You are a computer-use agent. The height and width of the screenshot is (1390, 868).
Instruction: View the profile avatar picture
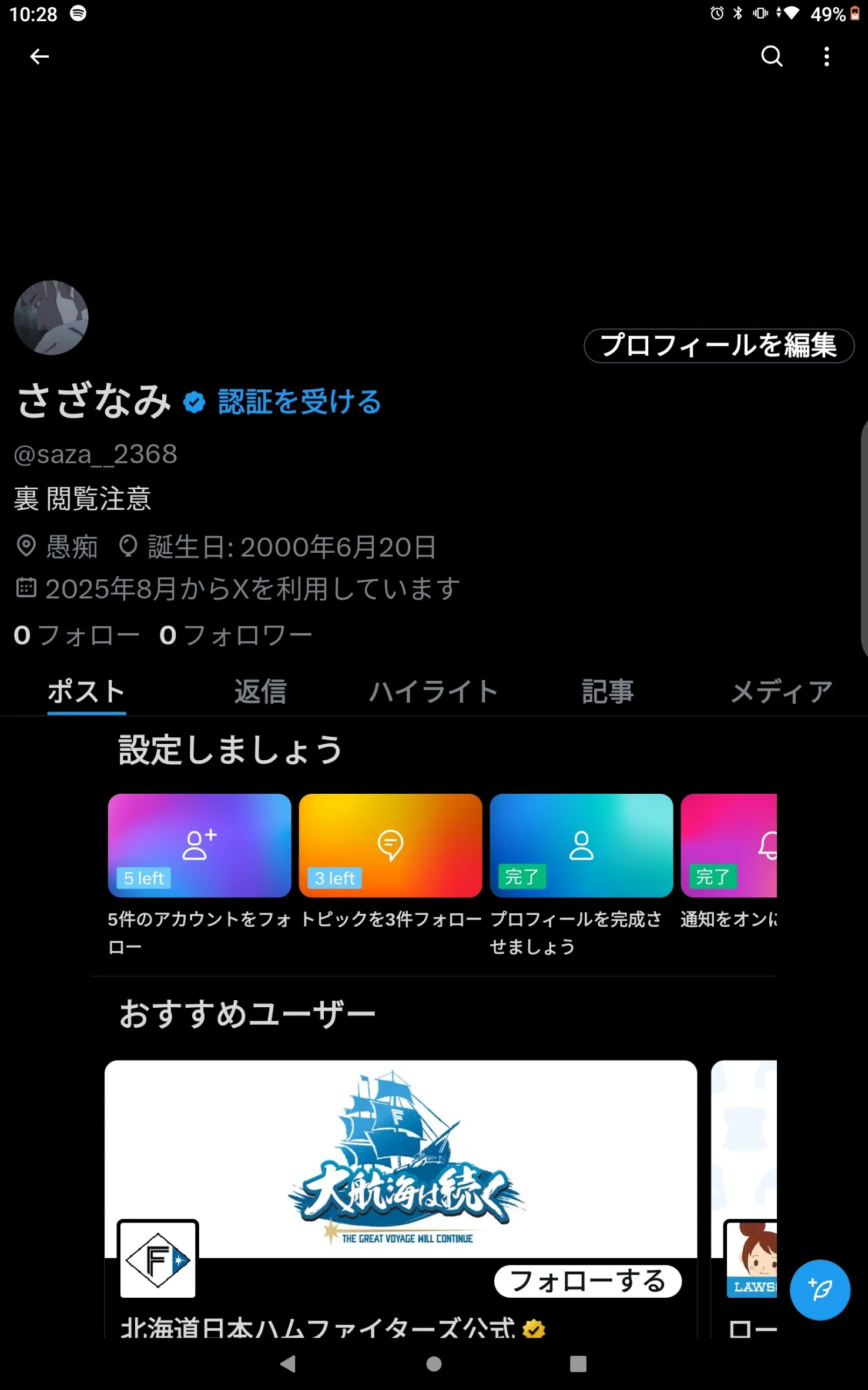pyautogui.click(x=51, y=318)
